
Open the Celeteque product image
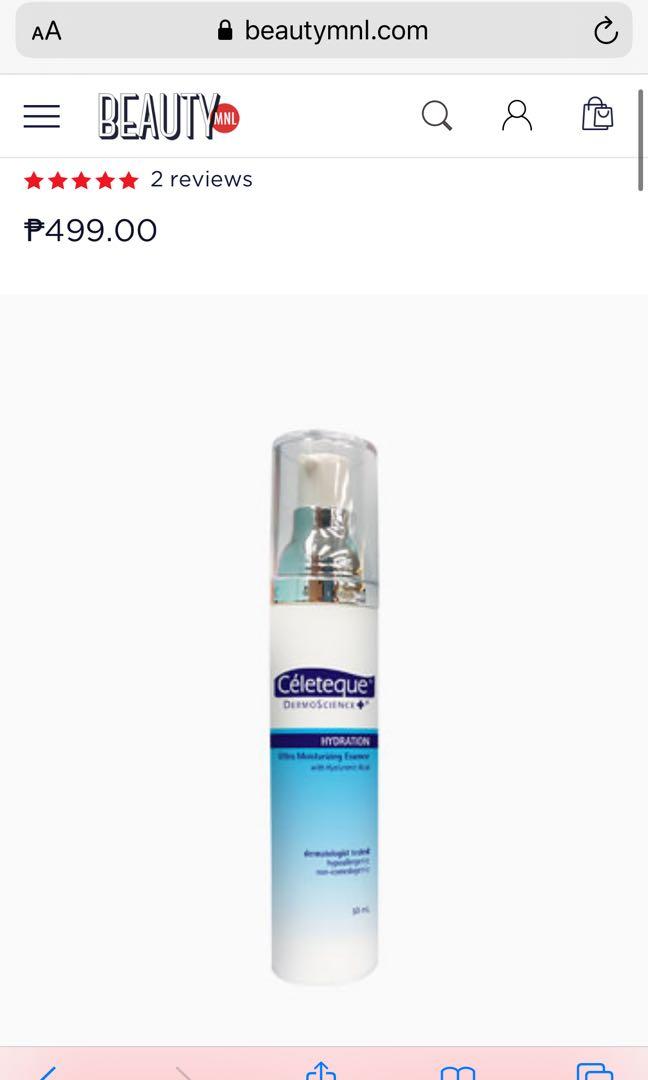click(324, 705)
